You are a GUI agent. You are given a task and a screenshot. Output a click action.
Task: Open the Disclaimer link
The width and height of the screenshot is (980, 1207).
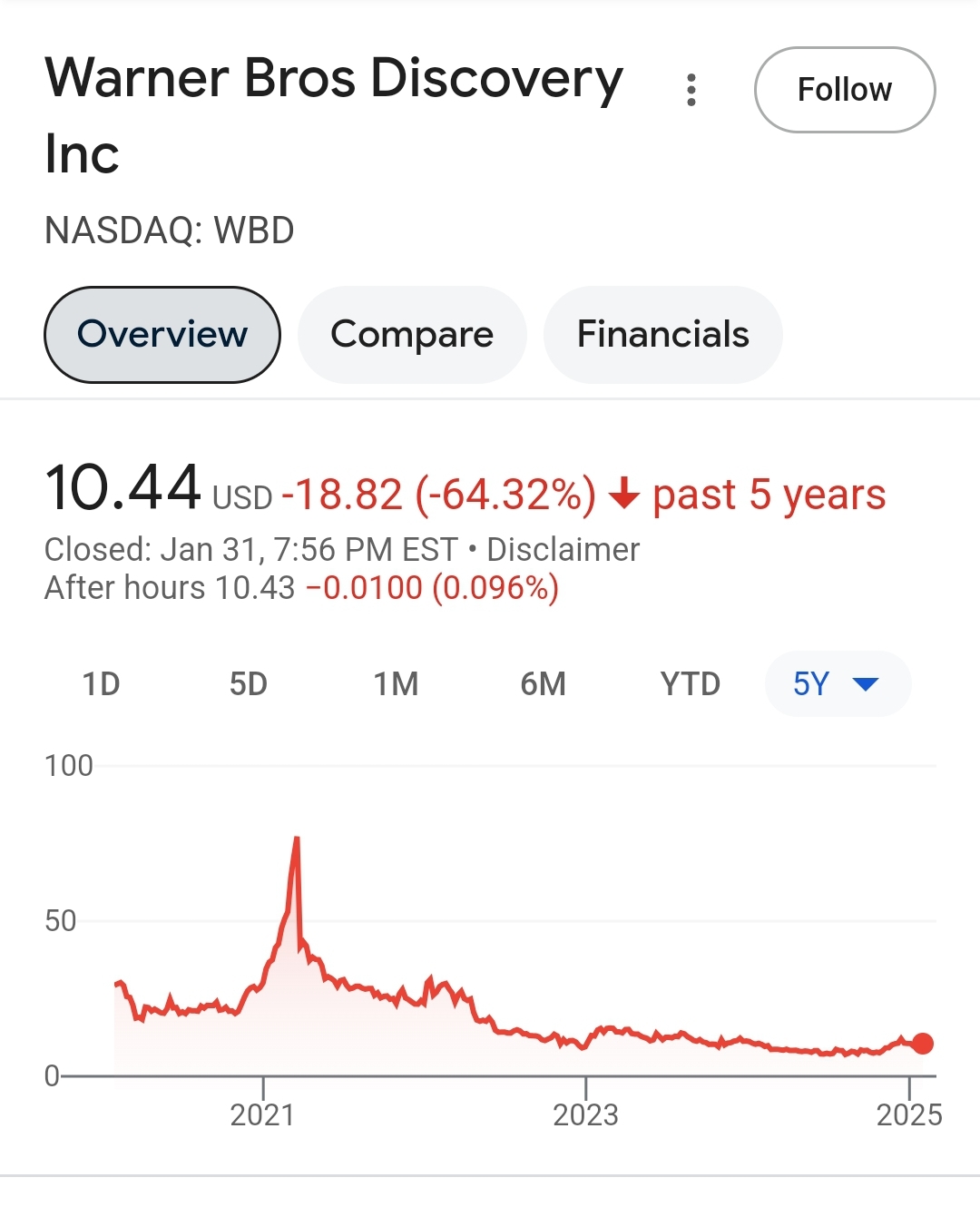tap(563, 550)
